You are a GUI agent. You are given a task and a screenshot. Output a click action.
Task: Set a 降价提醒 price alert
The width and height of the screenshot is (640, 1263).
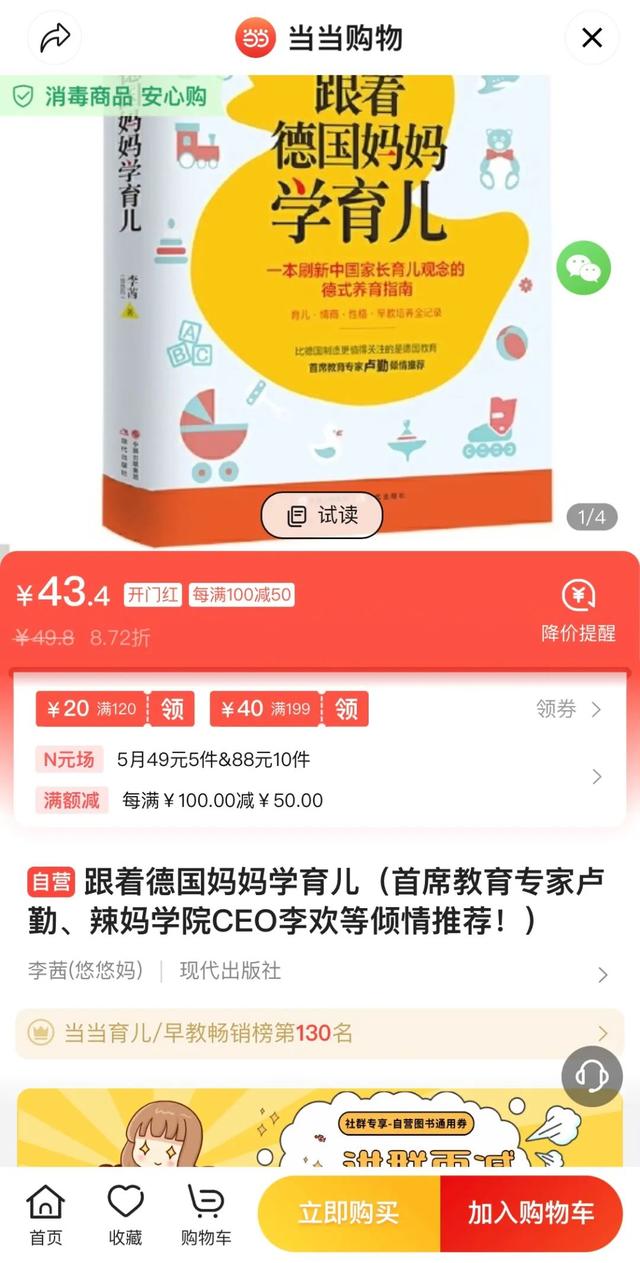click(x=578, y=610)
